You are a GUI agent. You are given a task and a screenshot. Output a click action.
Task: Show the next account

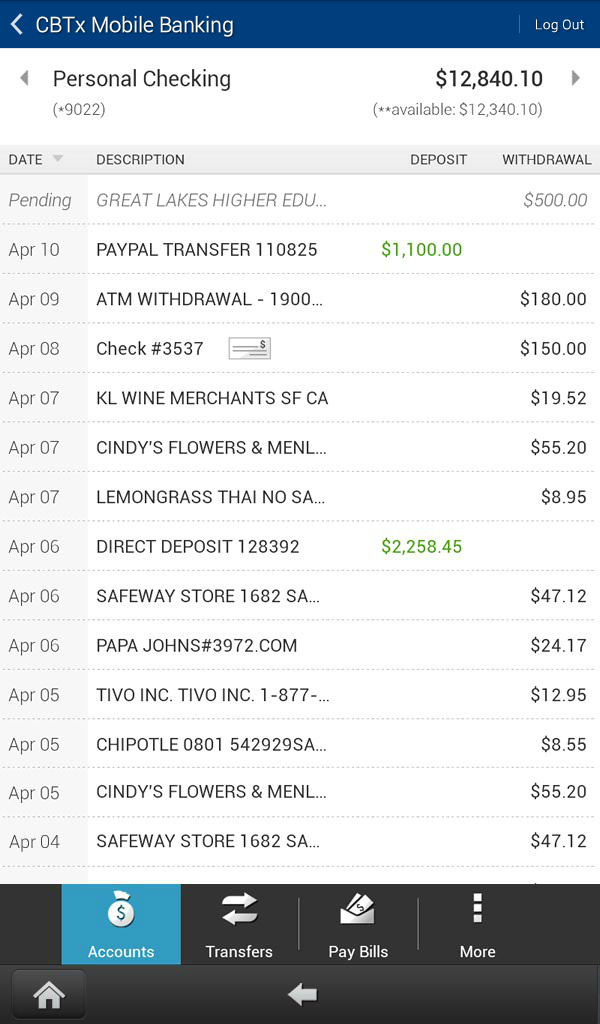575,78
